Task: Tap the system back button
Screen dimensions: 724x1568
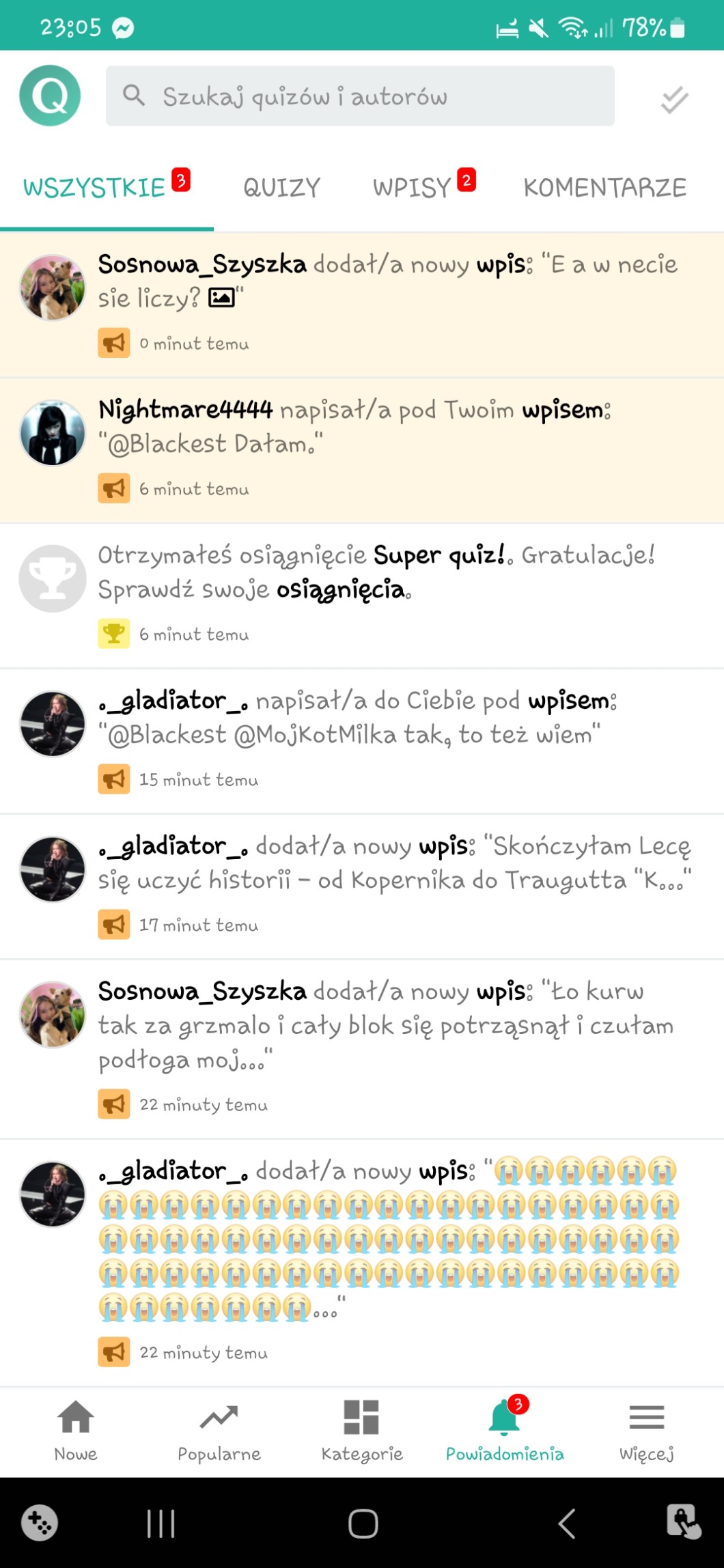Action: 566,1523
